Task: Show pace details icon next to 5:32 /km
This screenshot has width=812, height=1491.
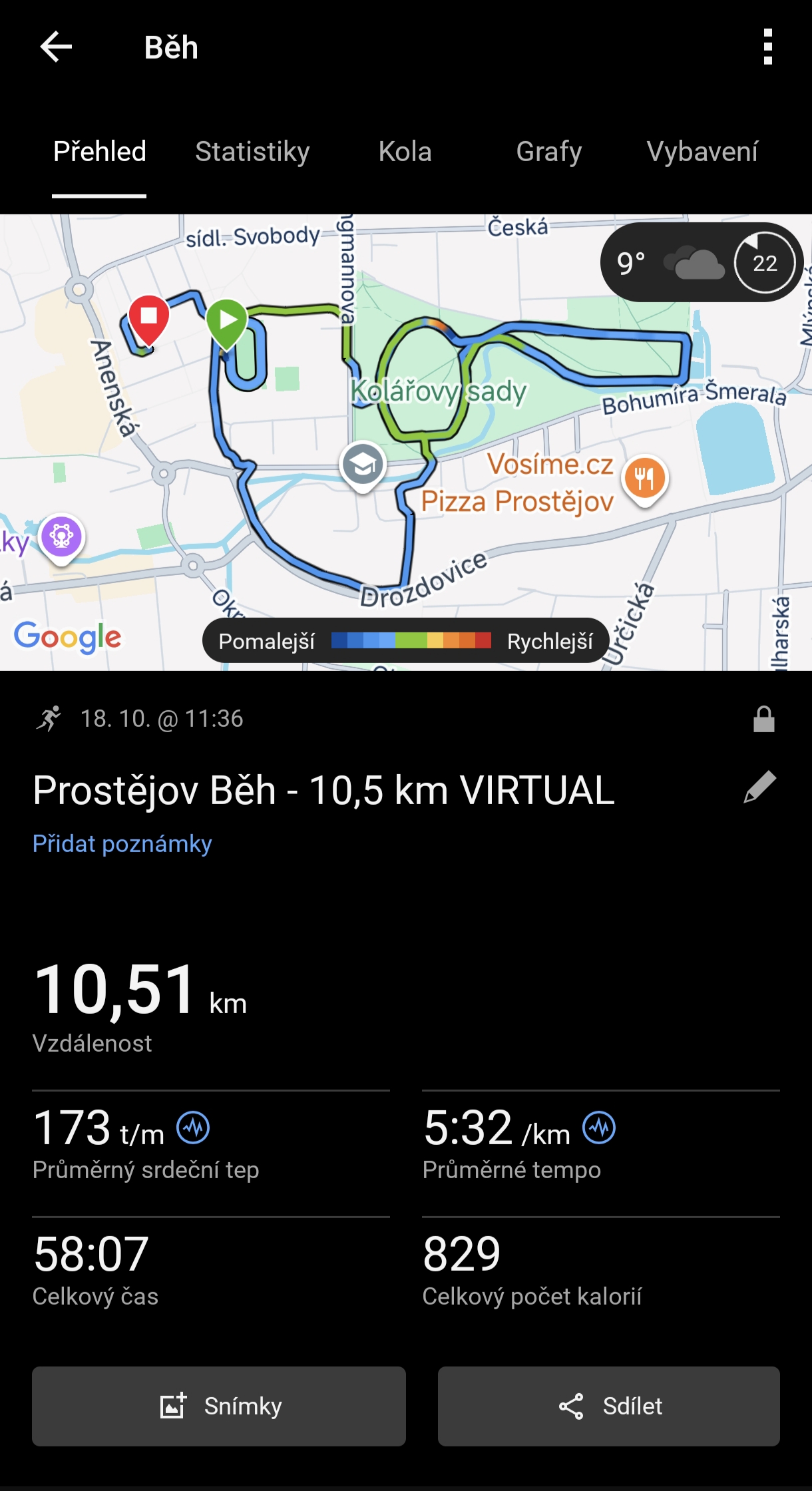Action: pos(599,1128)
